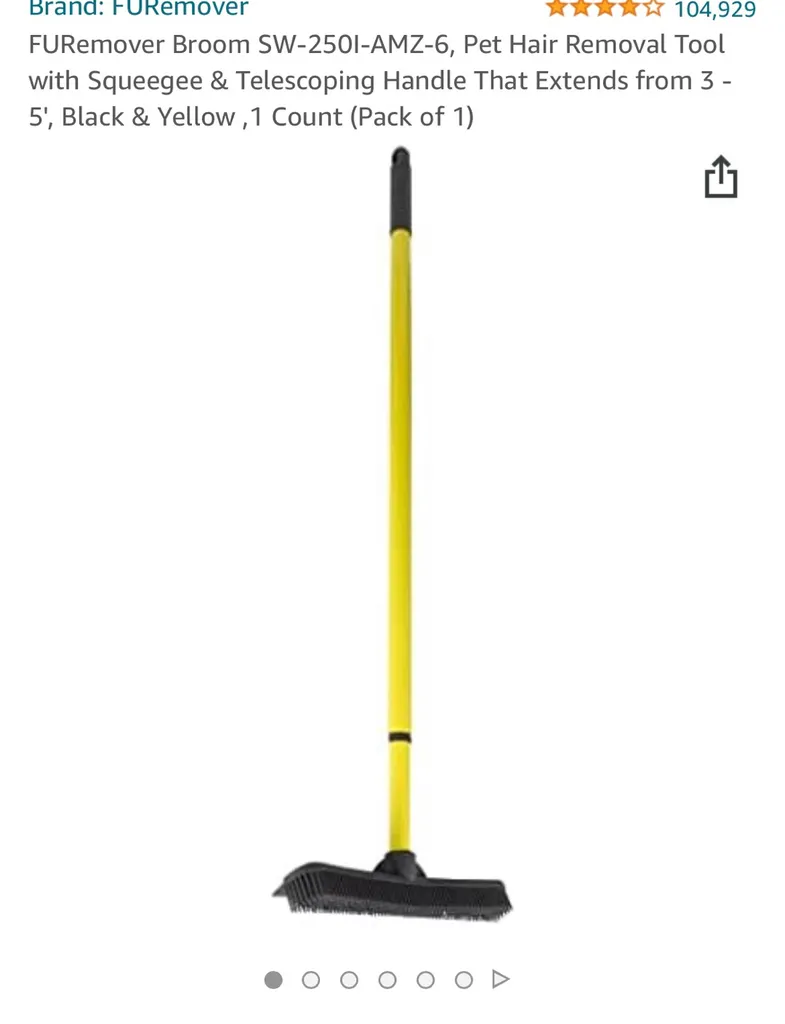Click the share icon
The width and height of the screenshot is (785, 1024).
click(719, 177)
